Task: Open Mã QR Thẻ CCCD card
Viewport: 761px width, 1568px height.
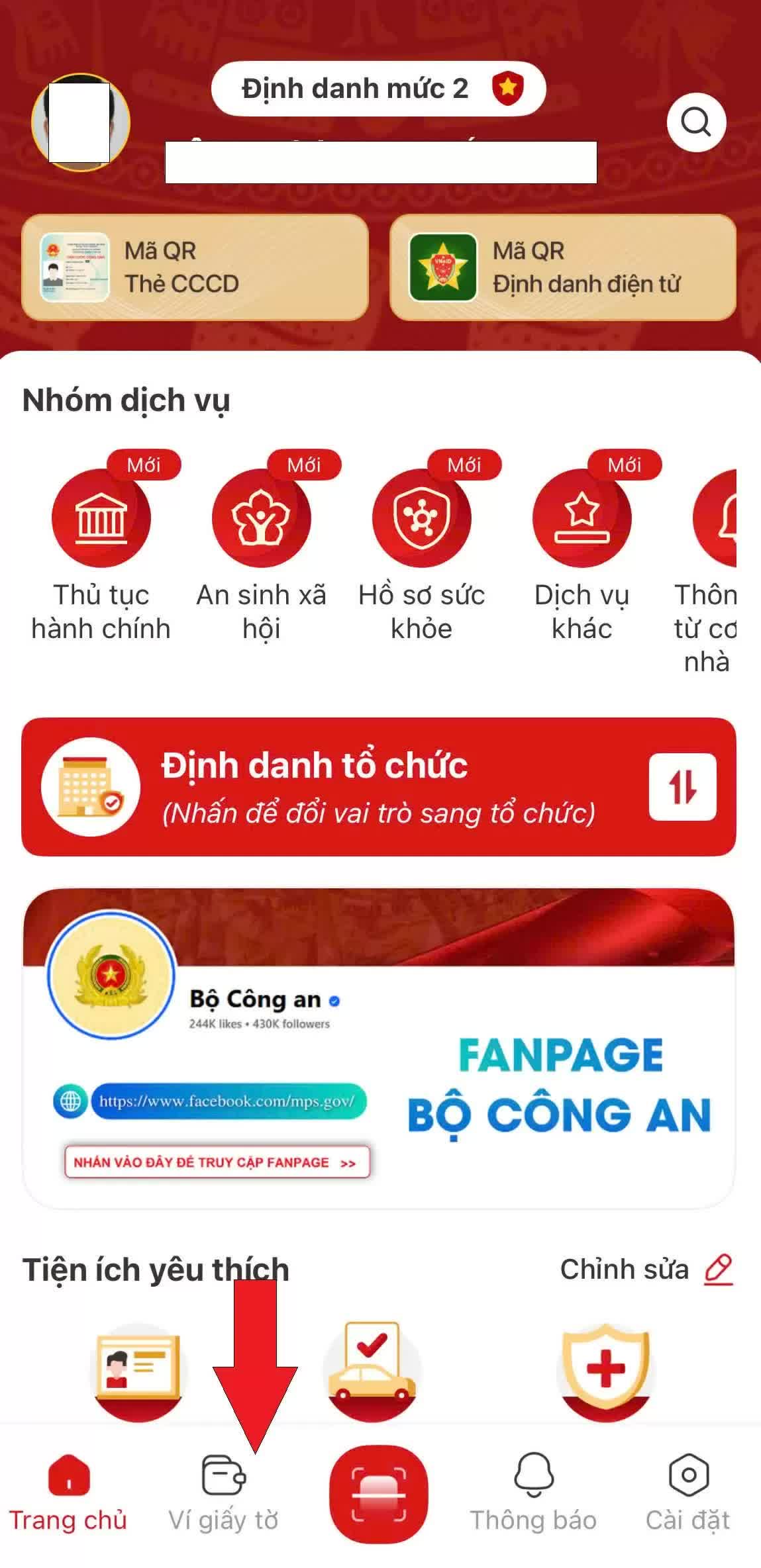Action: [195, 267]
